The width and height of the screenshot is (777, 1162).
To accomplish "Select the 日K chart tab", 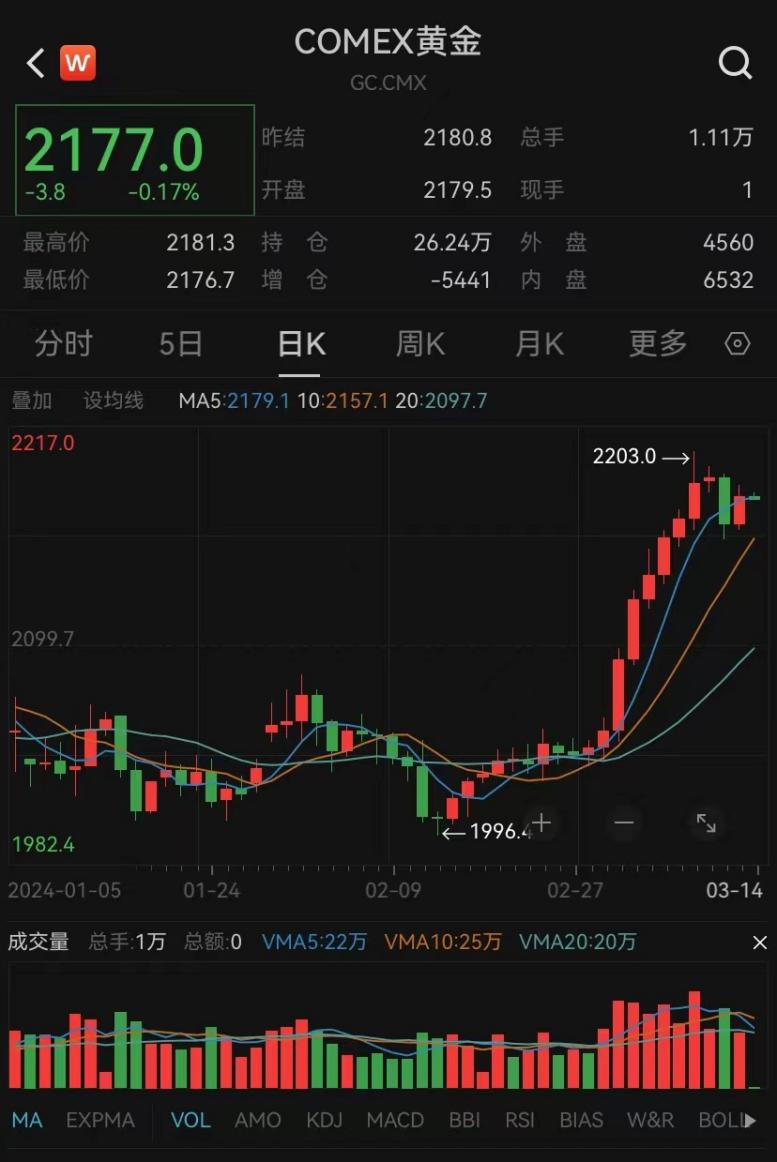I will [301, 345].
